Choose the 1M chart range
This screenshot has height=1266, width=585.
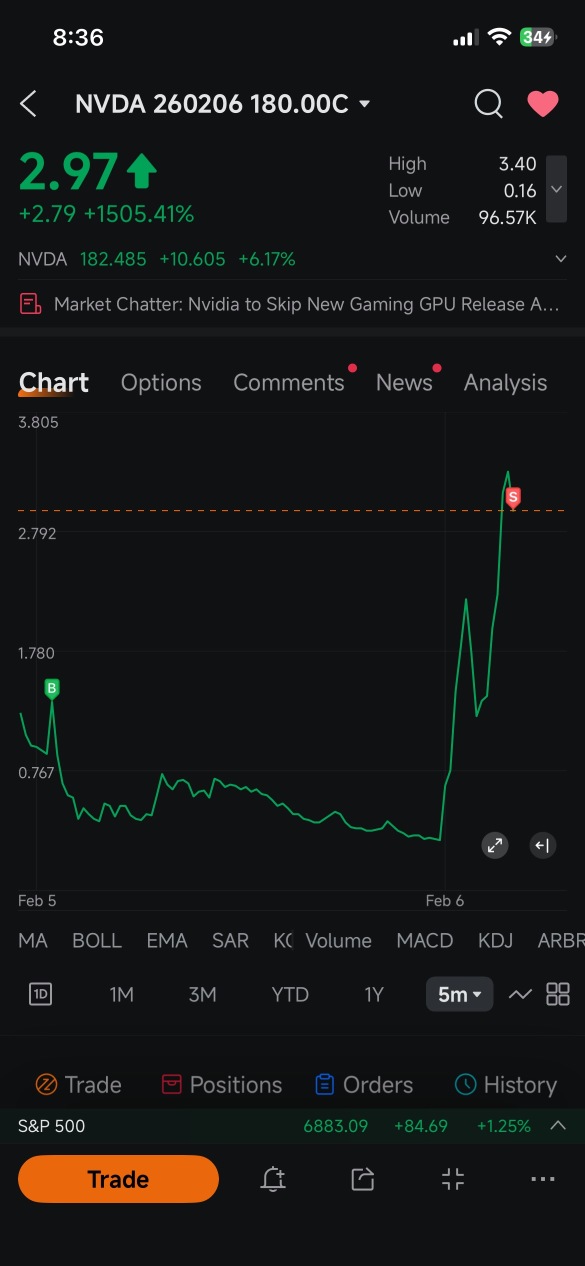tap(122, 995)
